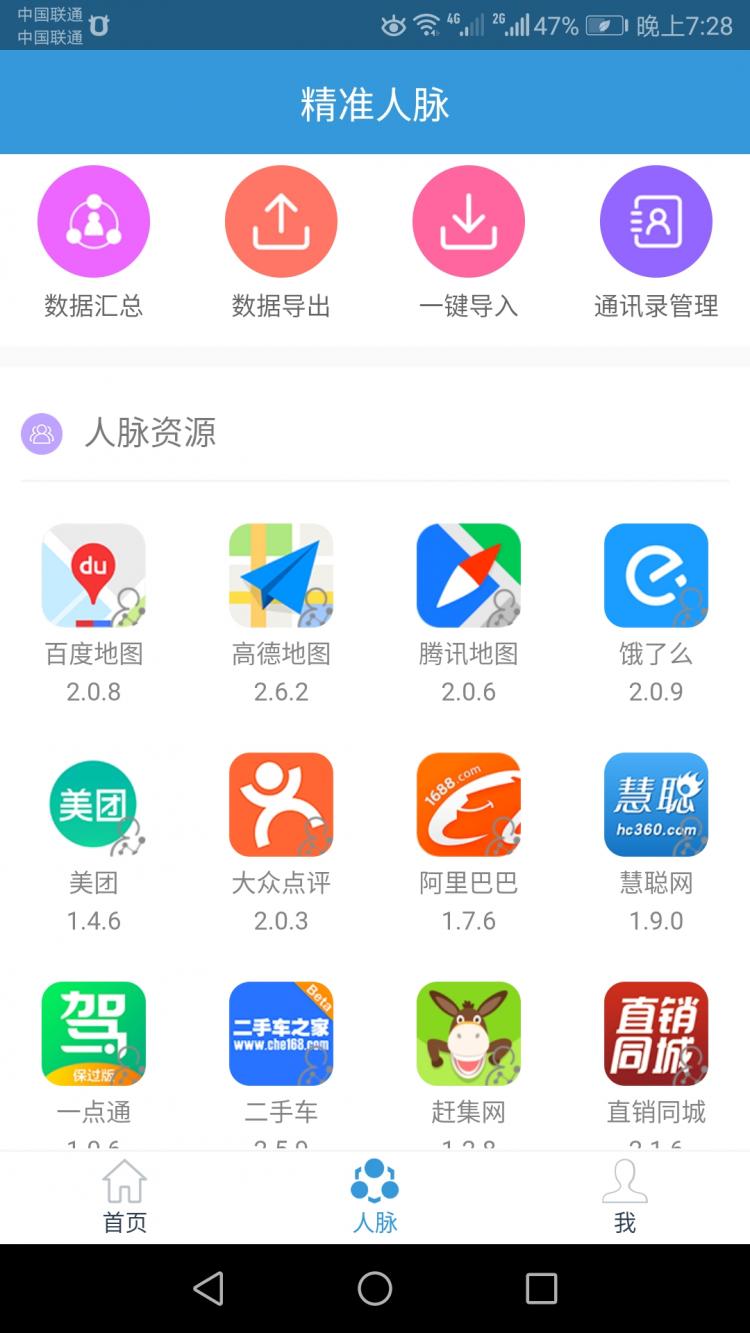The height and width of the screenshot is (1333, 750).
Task: Tap the 数据导出 export icon
Action: click(x=281, y=221)
